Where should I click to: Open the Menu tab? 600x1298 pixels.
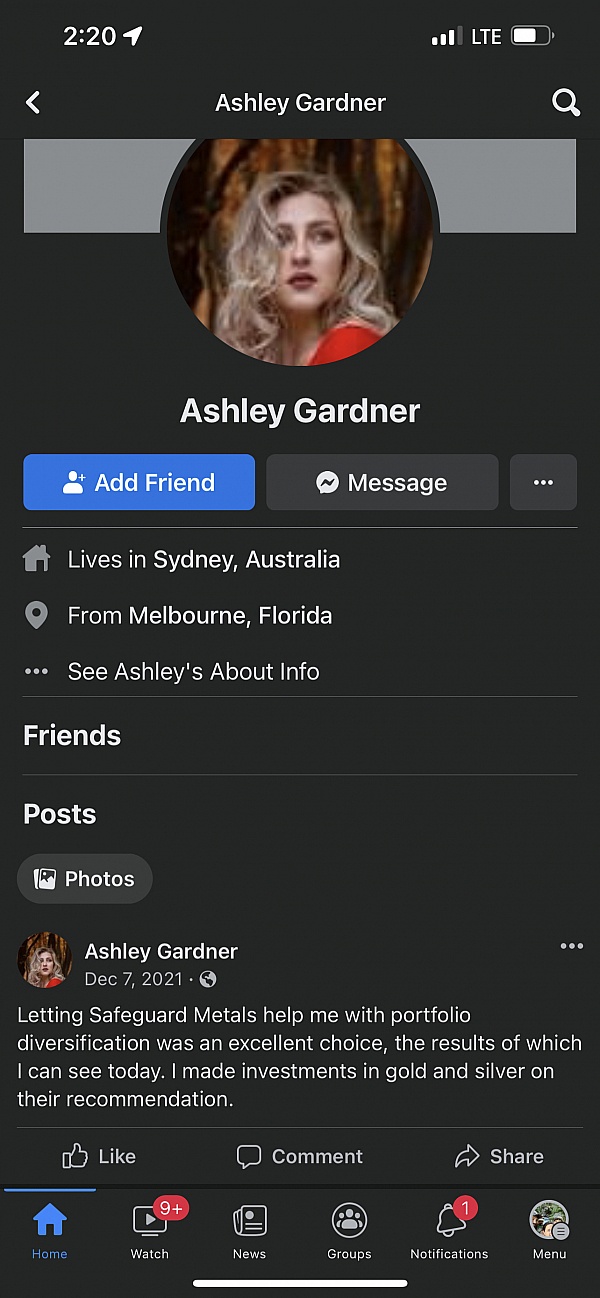tap(549, 1230)
